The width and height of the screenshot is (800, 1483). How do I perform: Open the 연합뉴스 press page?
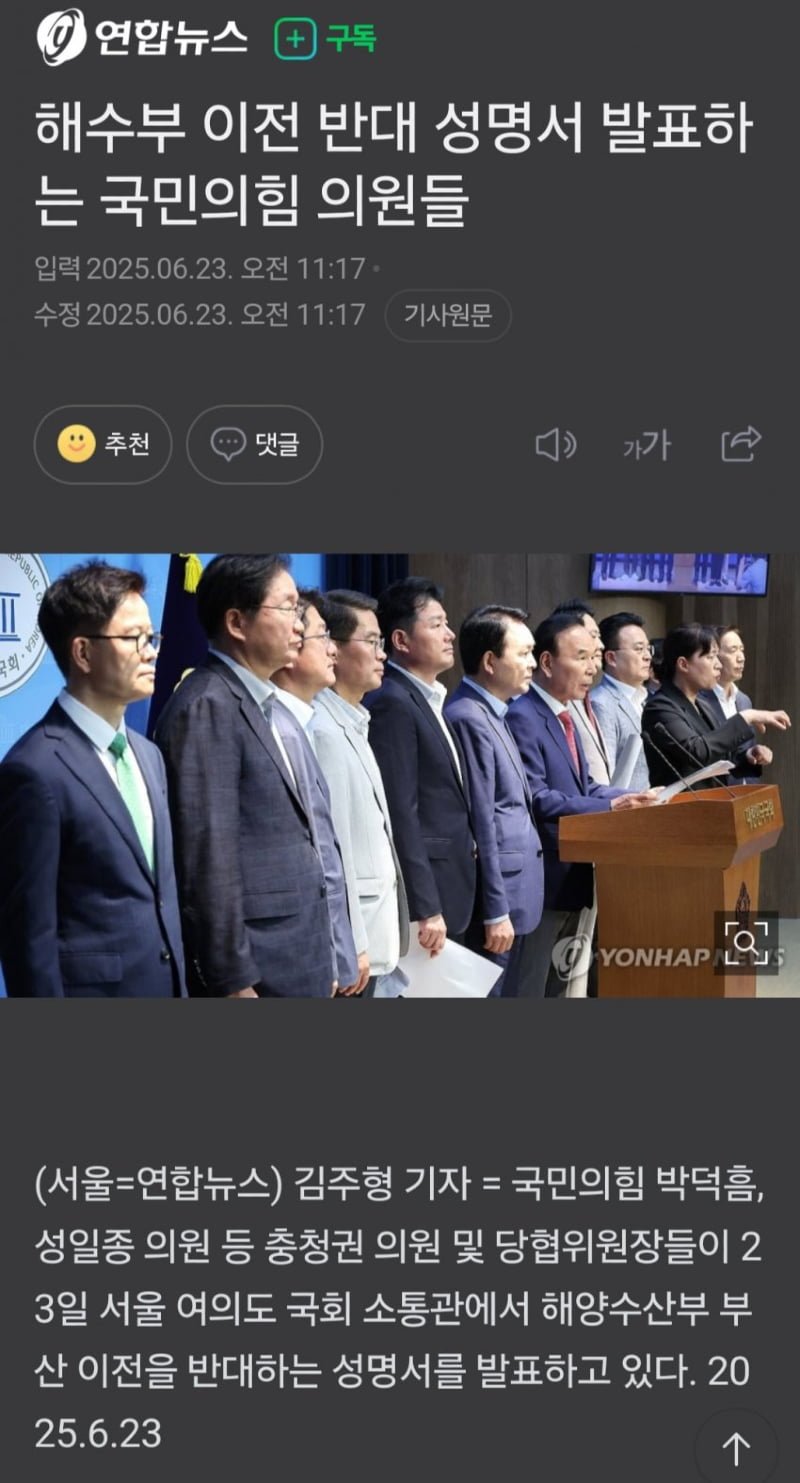[x=142, y=38]
